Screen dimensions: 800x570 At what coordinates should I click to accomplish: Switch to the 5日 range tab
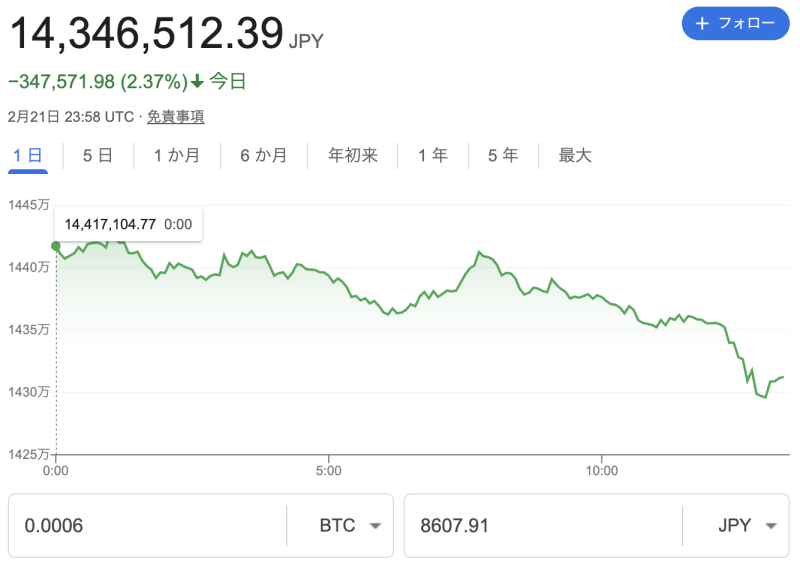tap(97, 156)
